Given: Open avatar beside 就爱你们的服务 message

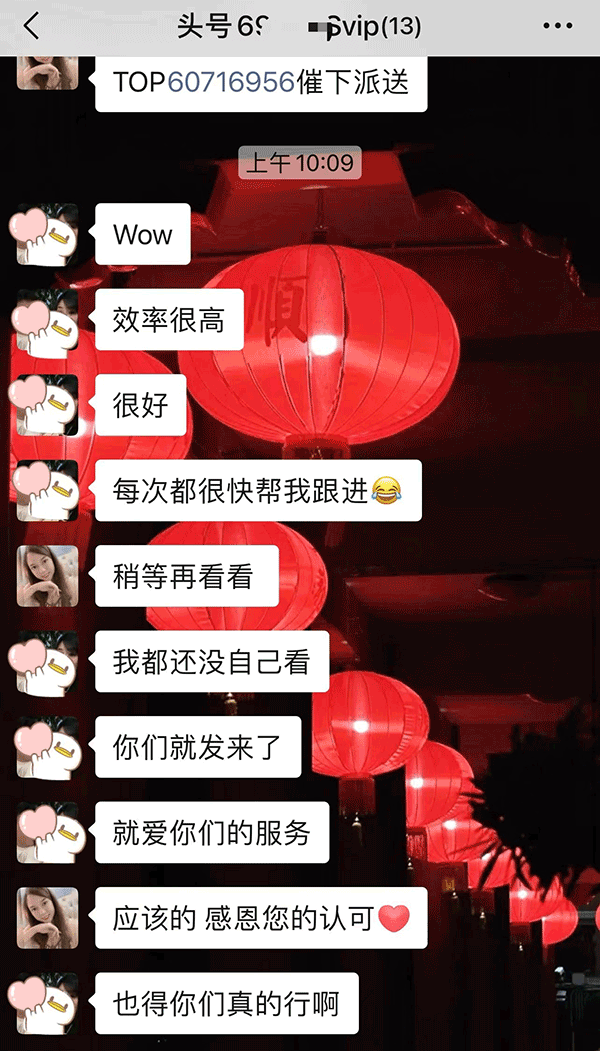Looking at the screenshot, I should point(47,832).
